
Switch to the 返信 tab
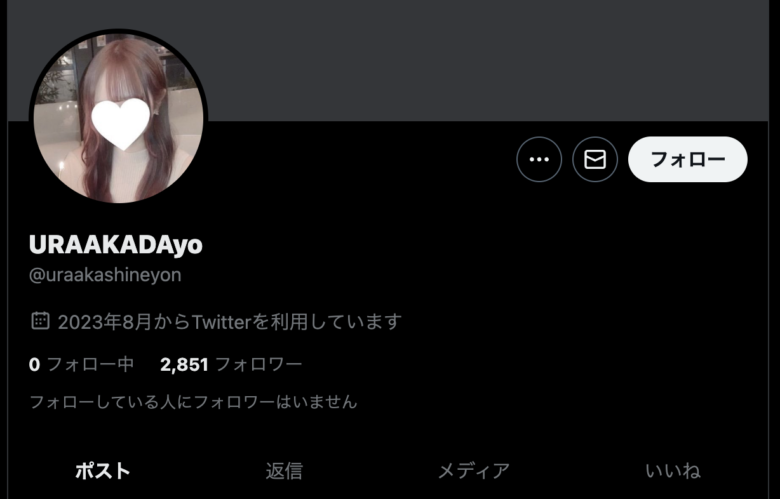[284, 470]
